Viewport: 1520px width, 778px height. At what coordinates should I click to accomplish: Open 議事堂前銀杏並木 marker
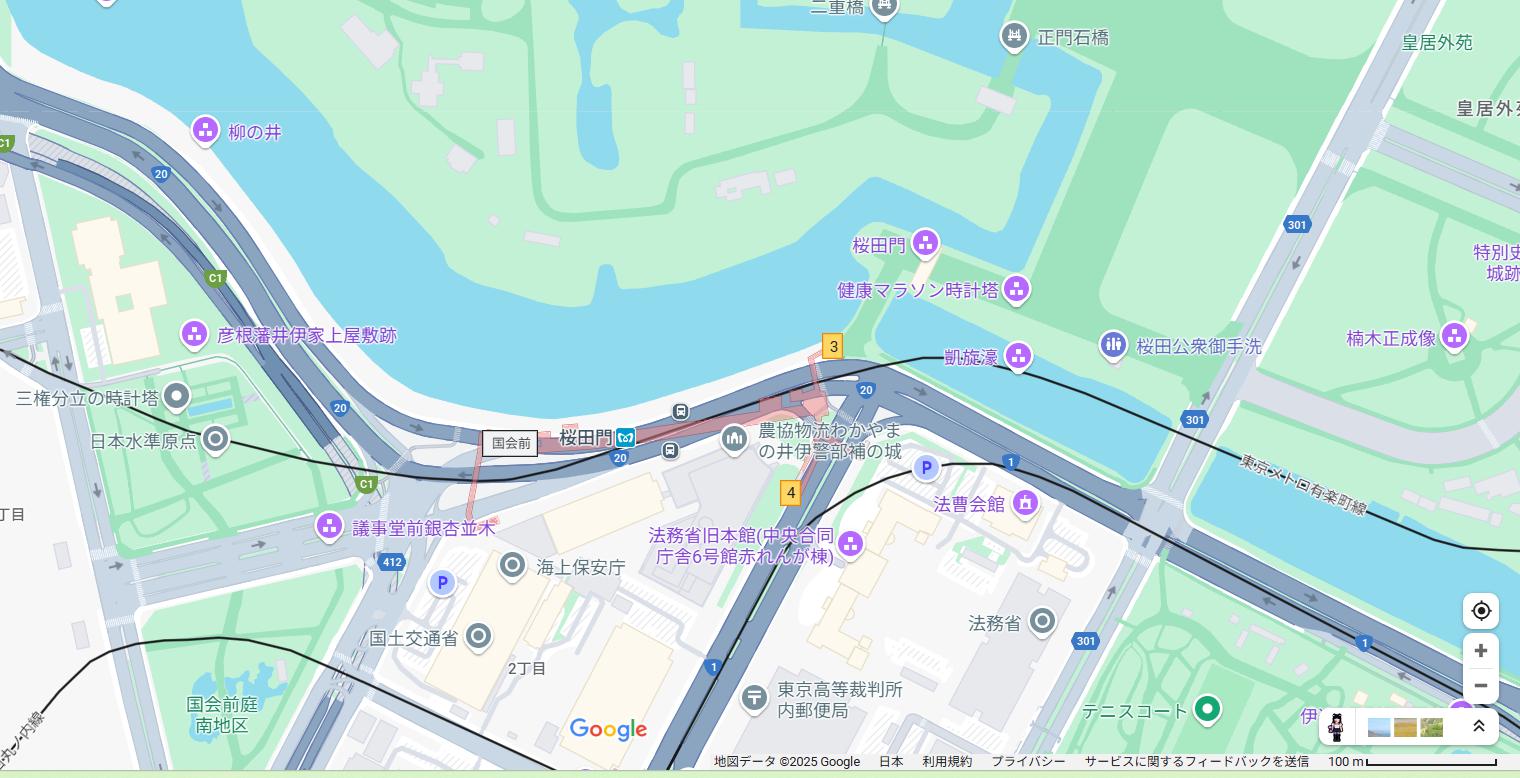click(329, 526)
